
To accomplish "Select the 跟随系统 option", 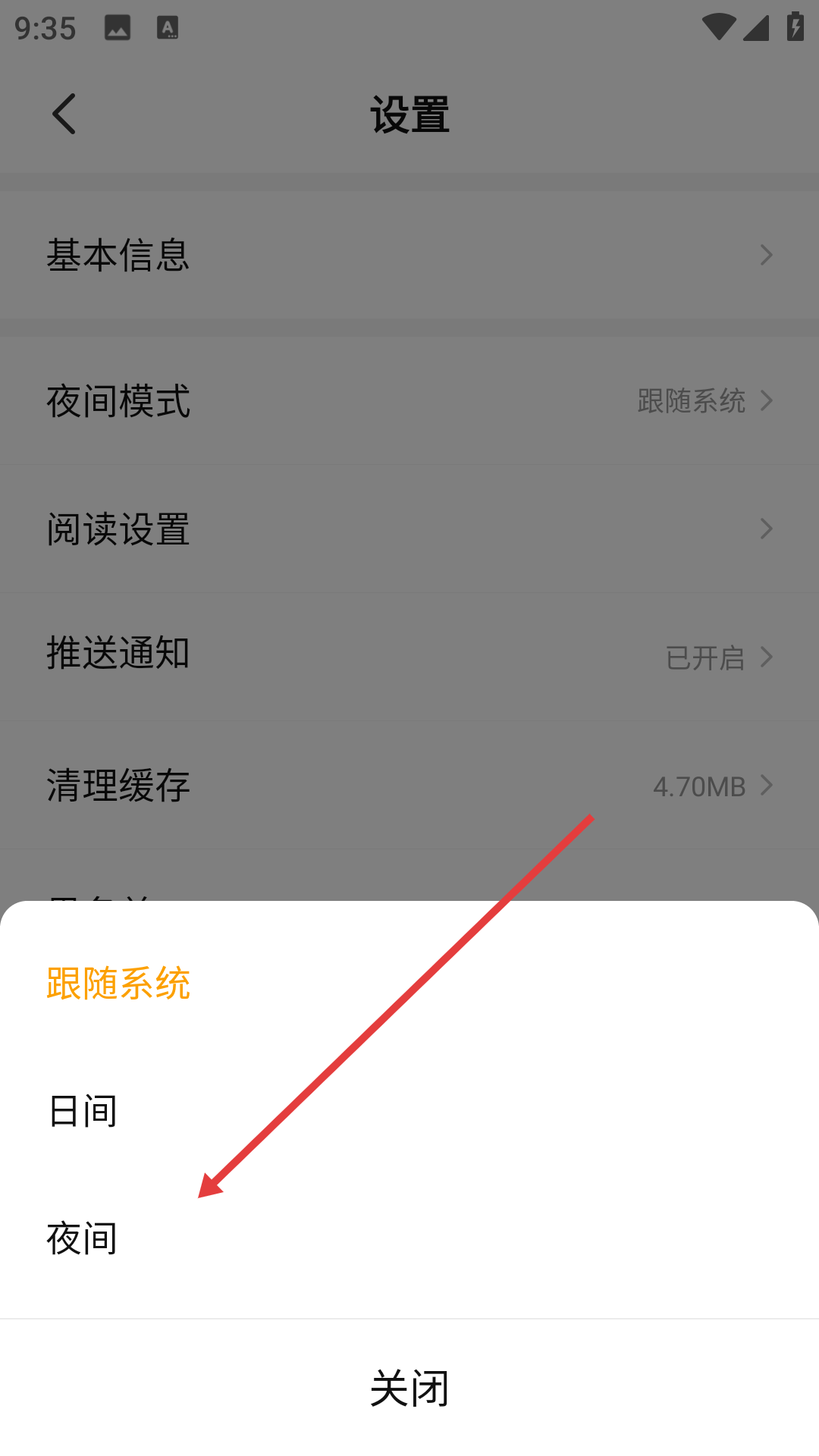I will [x=118, y=984].
